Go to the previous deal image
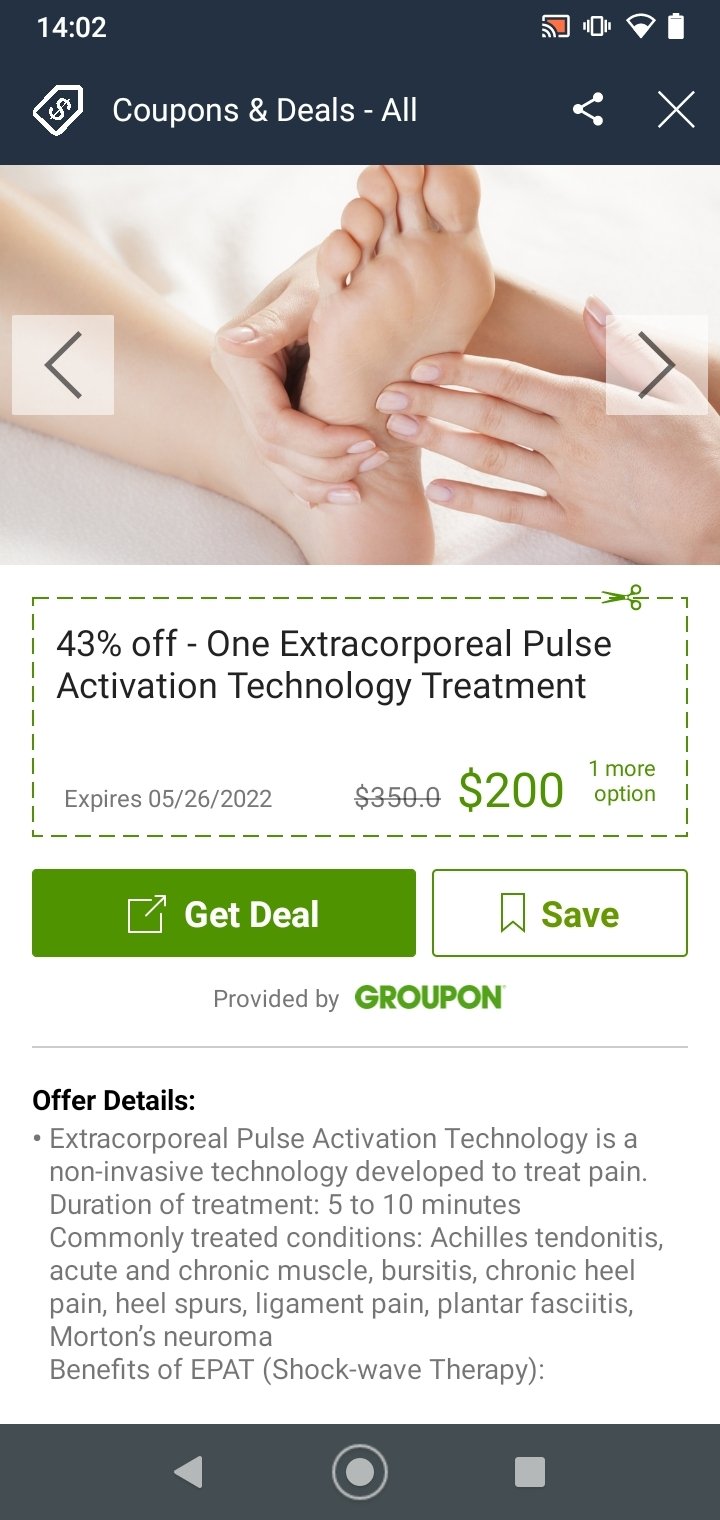720x1520 pixels. point(63,365)
